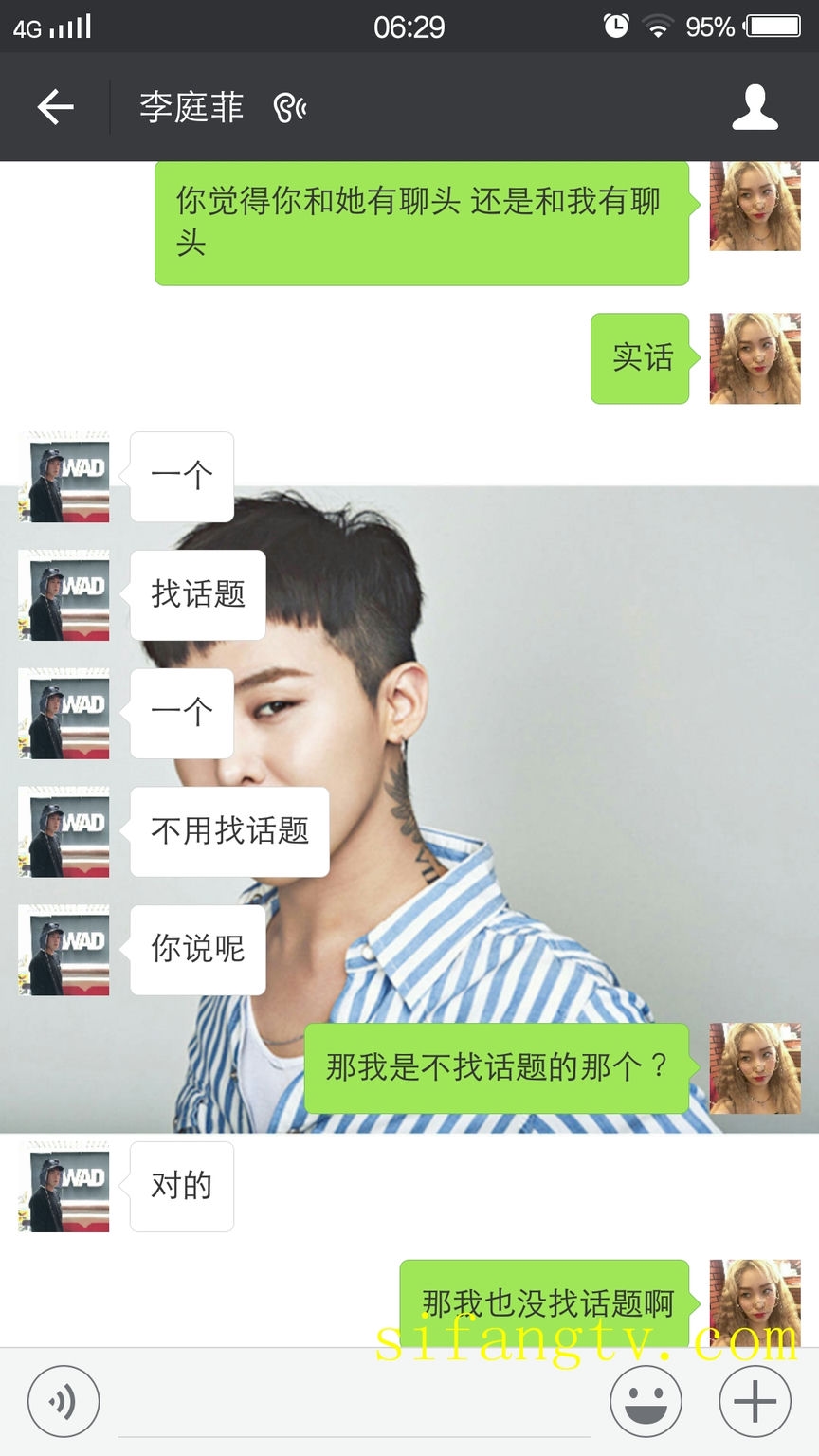Open the plus attachment menu

point(755,1400)
